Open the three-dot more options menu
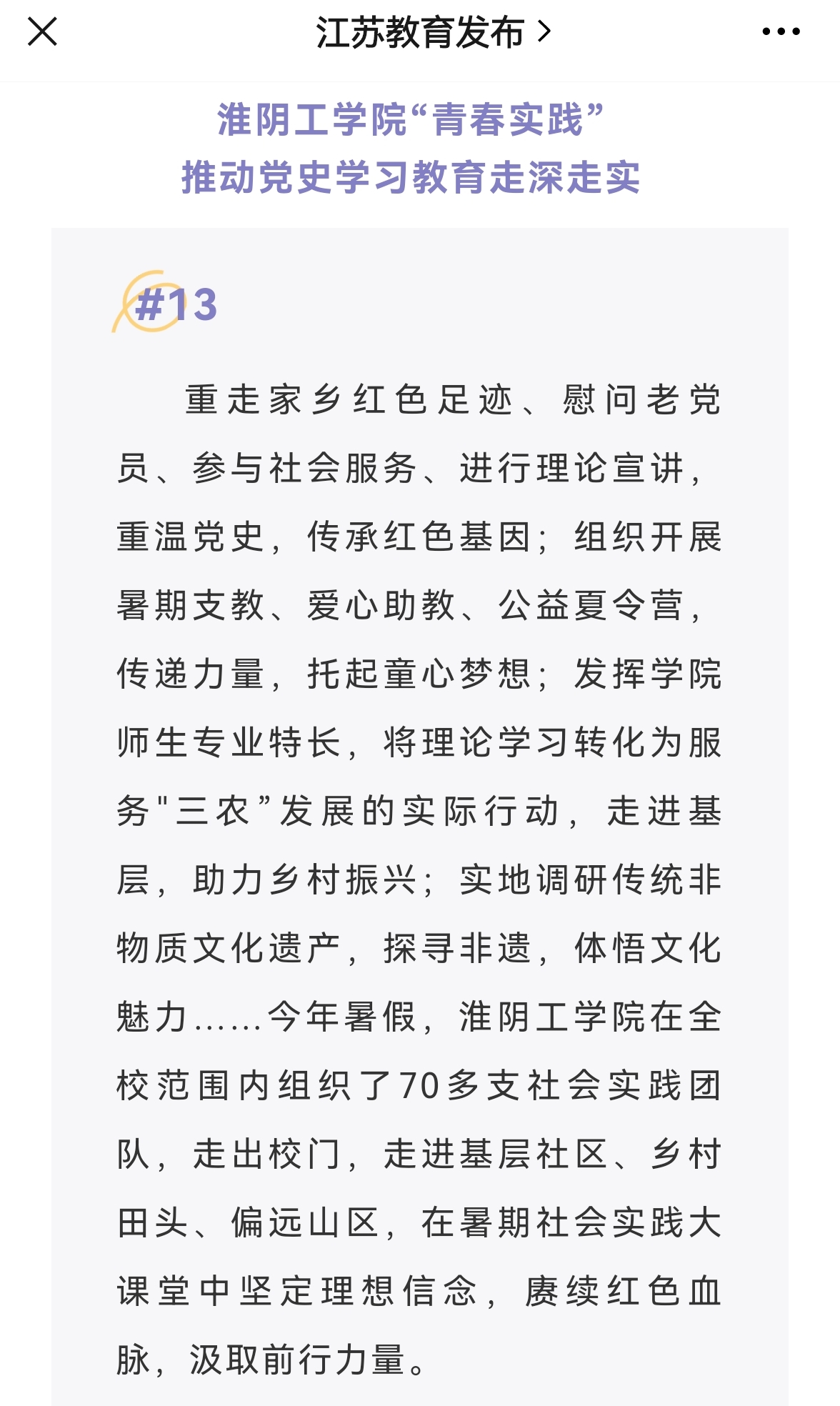The height and width of the screenshot is (1406, 840). pyautogui.click(x=781, y=31)
